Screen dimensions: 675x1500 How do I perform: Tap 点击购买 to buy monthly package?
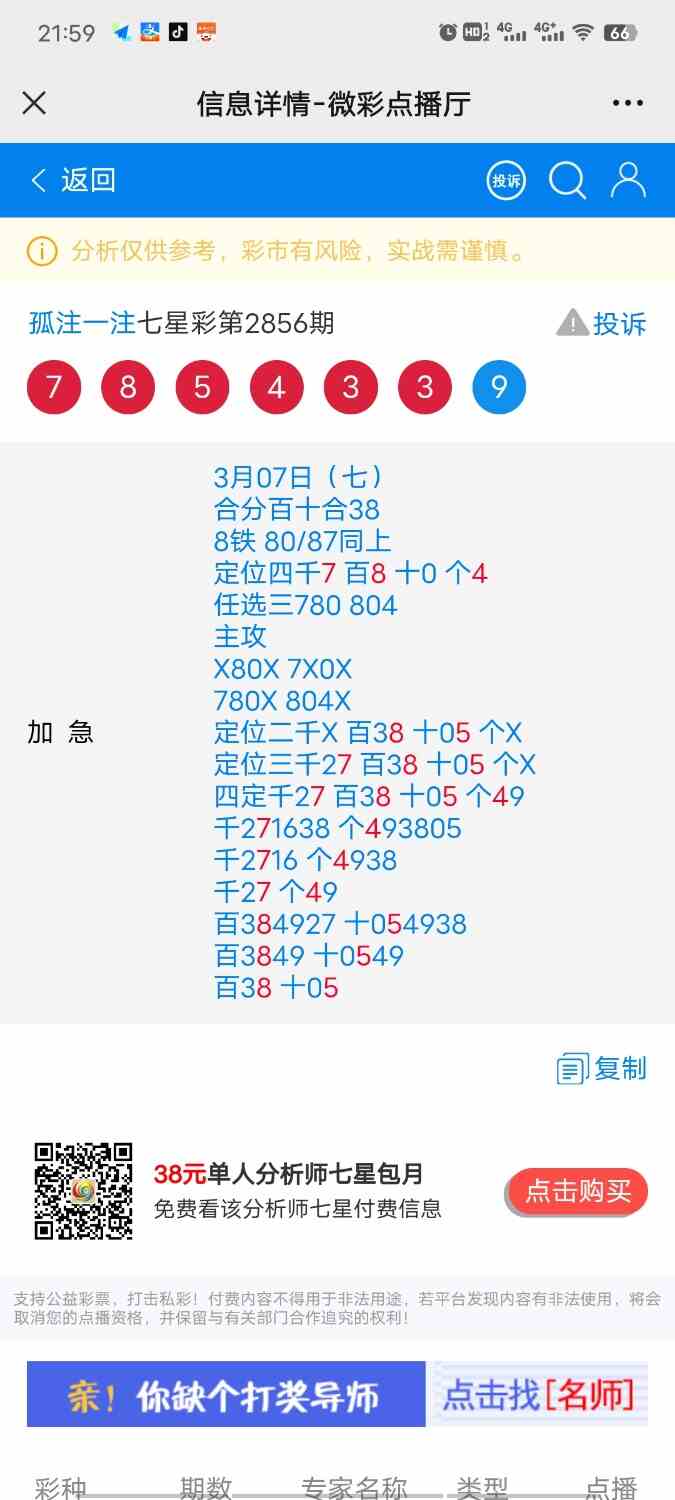tap(578, 1191)
